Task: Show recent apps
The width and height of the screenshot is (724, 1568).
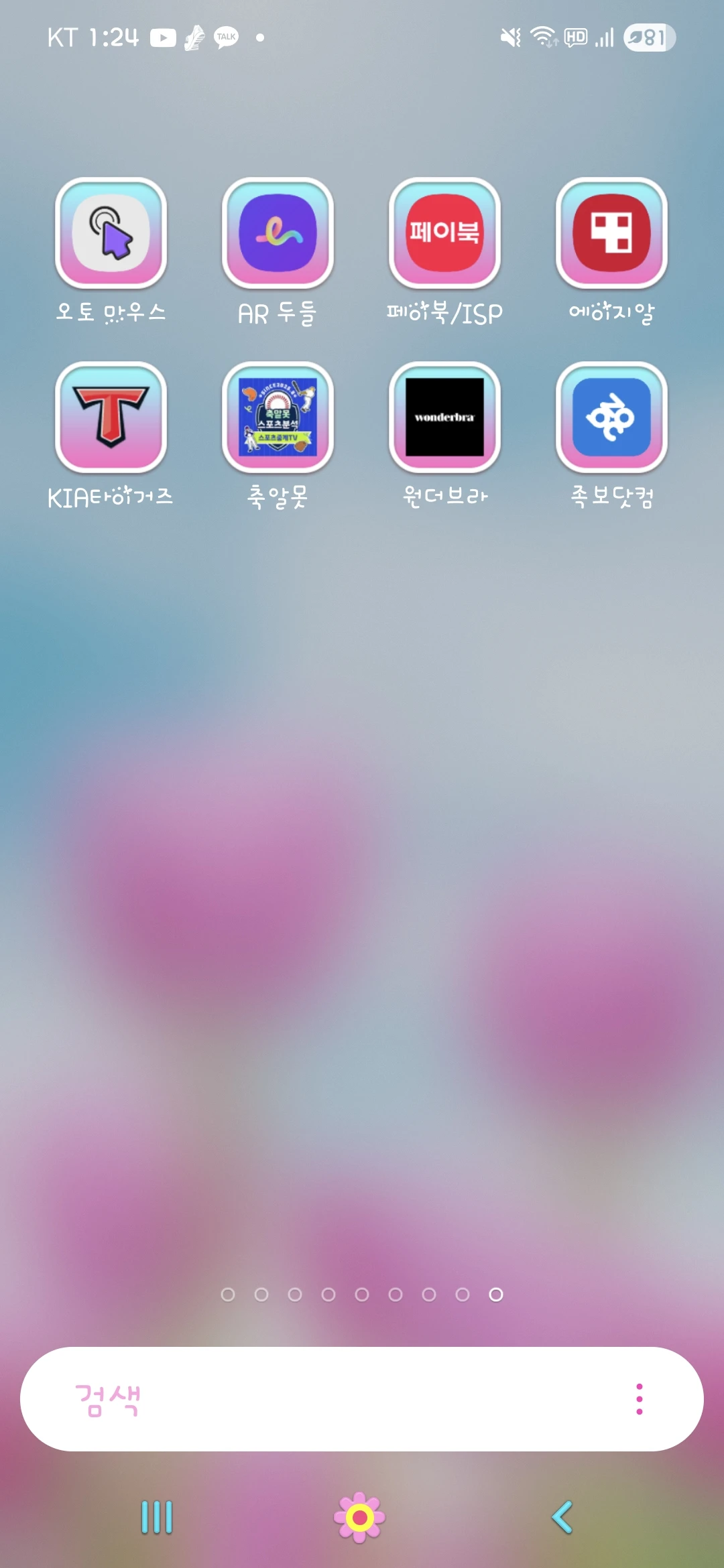Action: click(x=157, y=1517)
